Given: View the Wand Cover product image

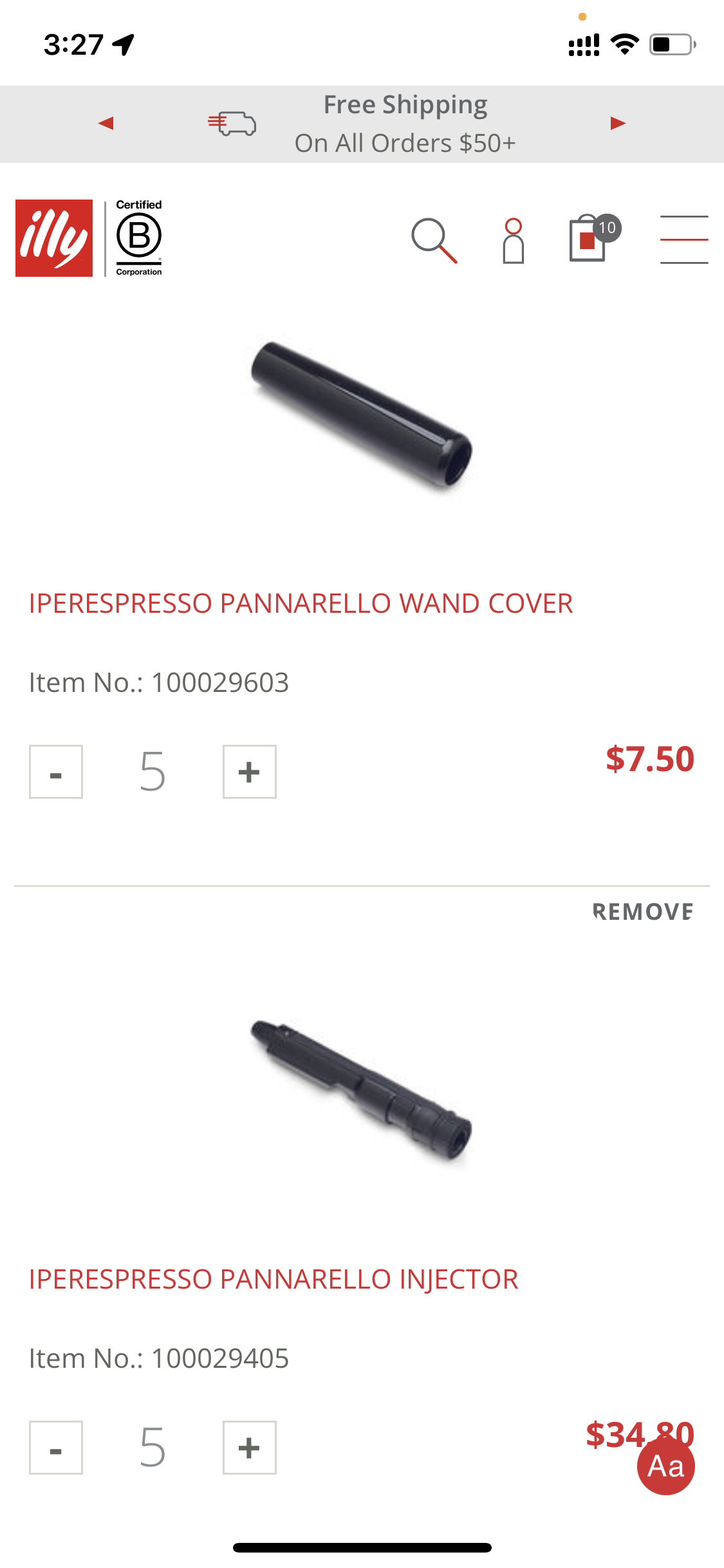Looking at the screenshot, I should (362, 415).
